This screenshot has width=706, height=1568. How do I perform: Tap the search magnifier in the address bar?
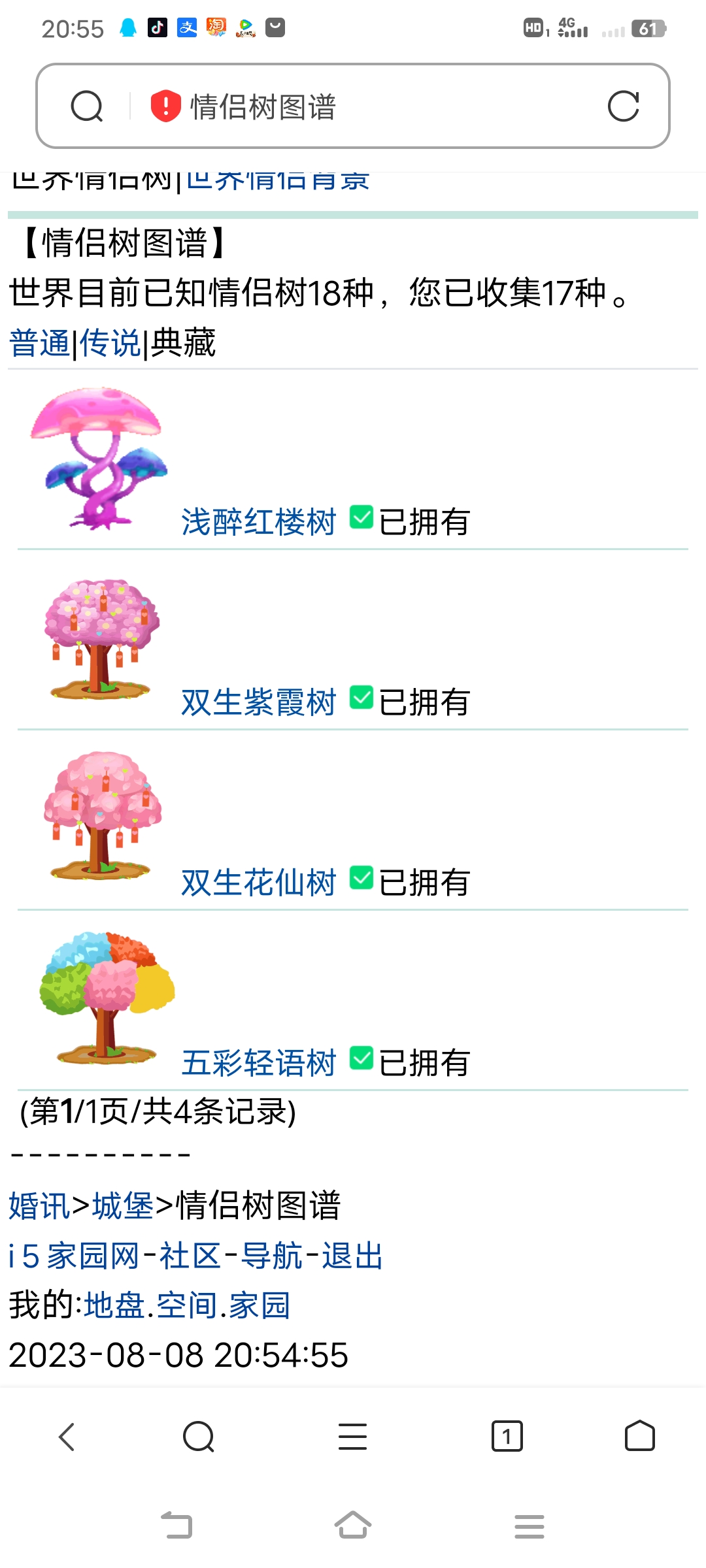click(x=87, y=106)
